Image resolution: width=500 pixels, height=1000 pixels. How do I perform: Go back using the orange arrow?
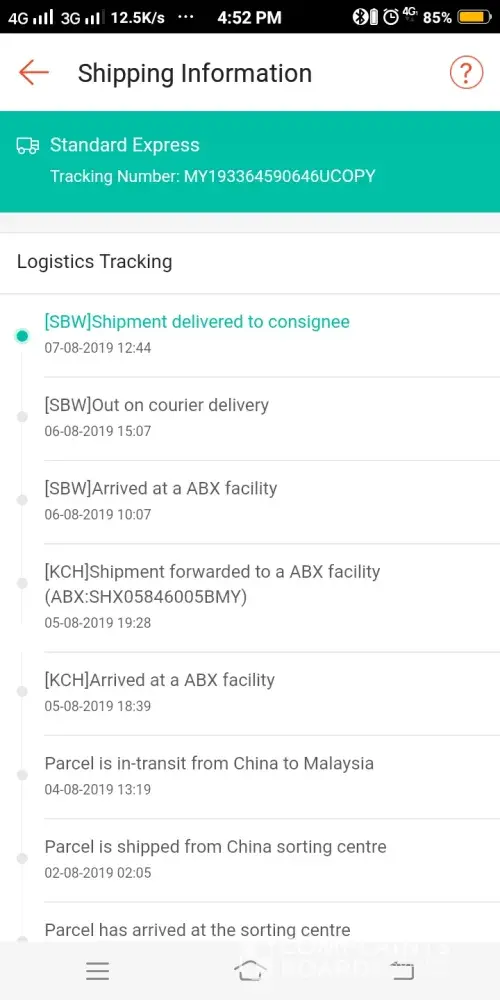point(34,73)
